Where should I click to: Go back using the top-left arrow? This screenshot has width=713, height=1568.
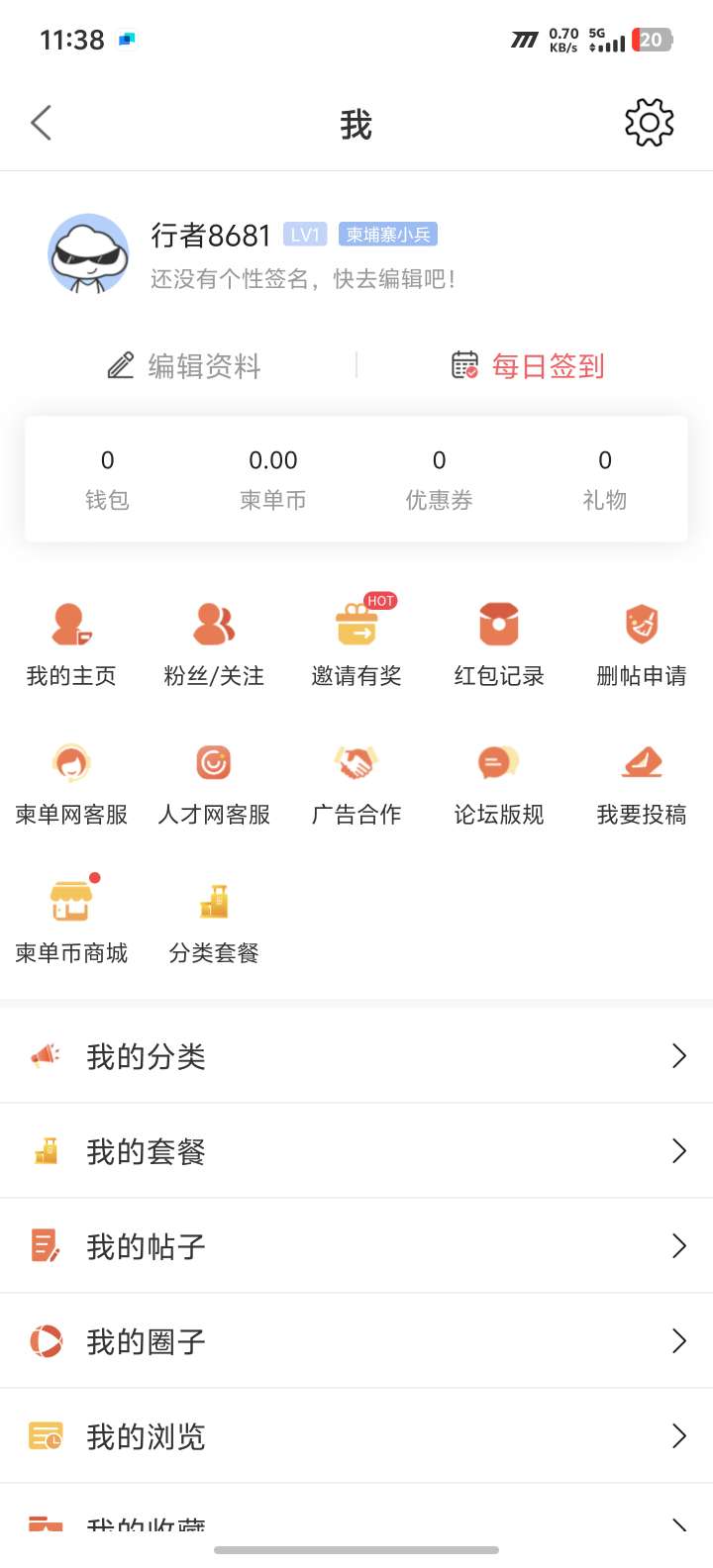click(x=42, y=124)
